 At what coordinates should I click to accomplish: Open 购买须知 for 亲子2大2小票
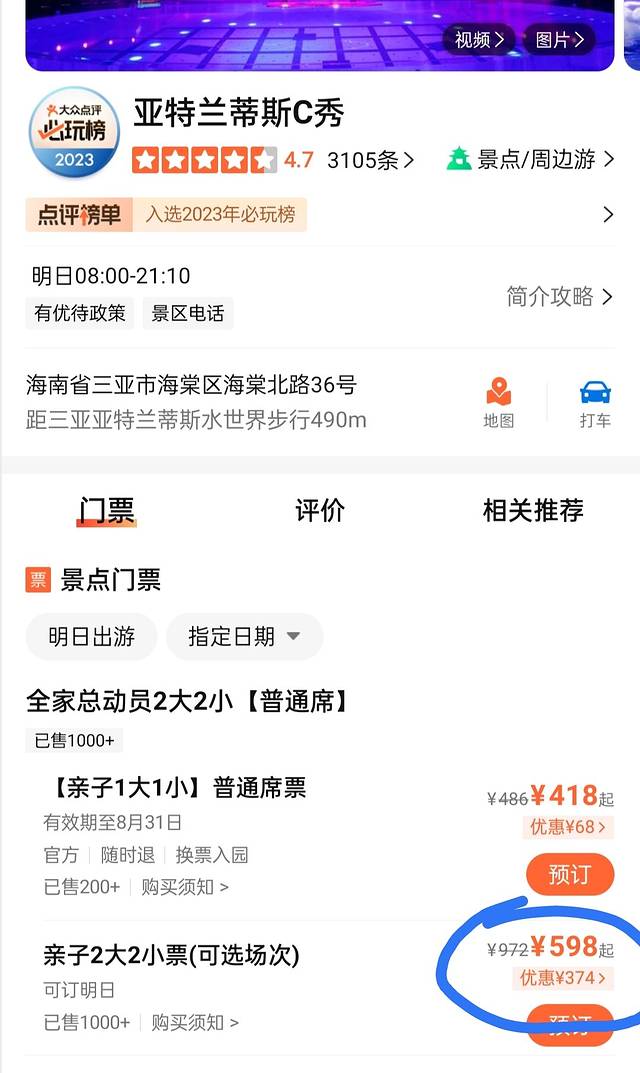click(195, 1022)
